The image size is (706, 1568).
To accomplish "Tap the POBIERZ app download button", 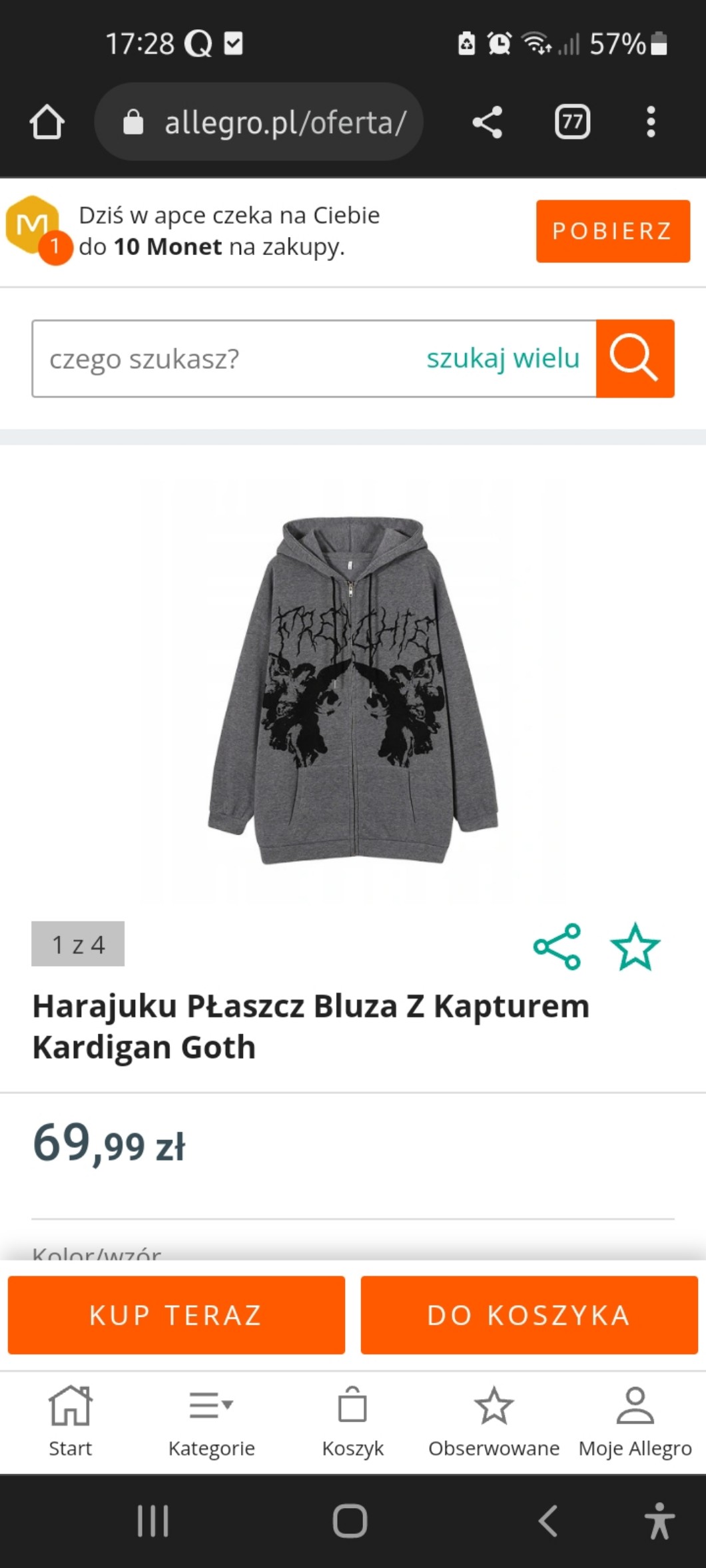I will [x=612, y=231].
